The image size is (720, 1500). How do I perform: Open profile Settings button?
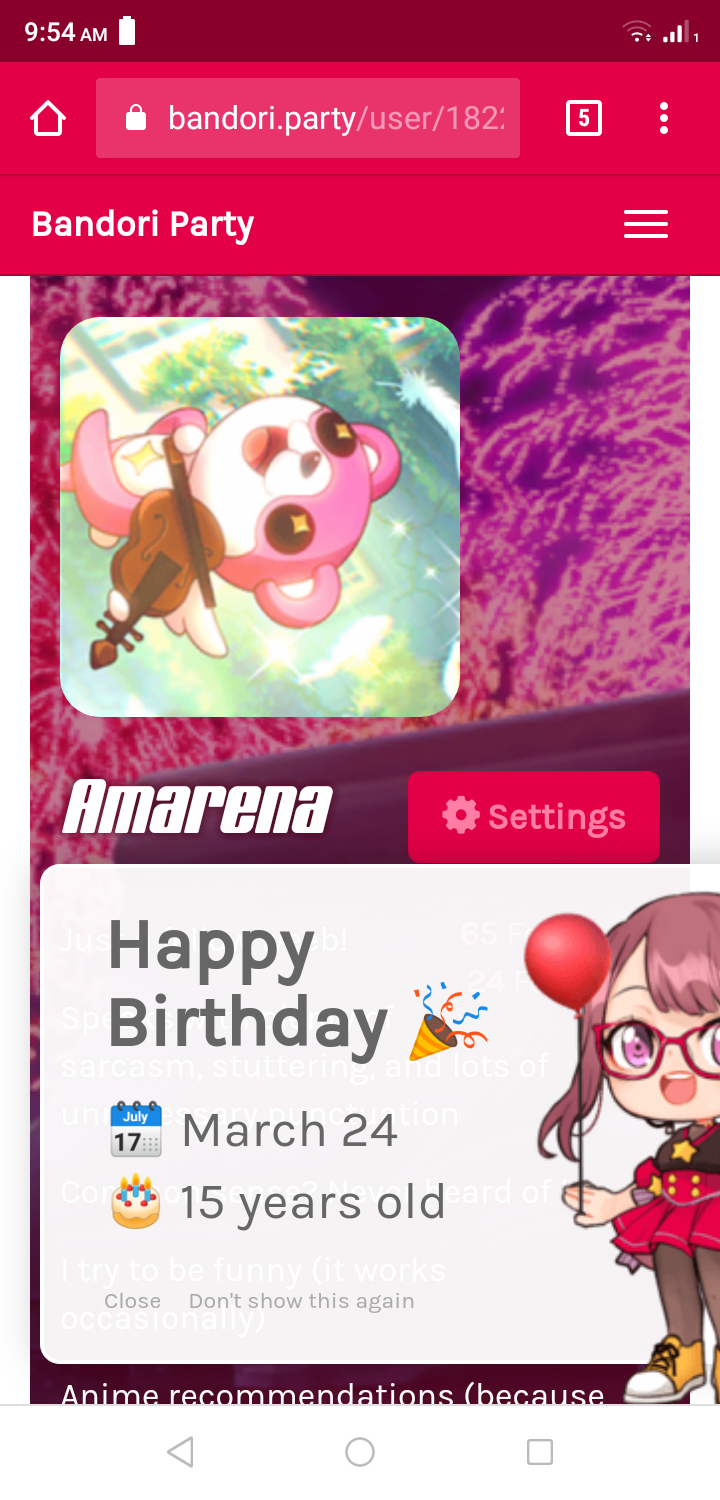coord(534,817)
